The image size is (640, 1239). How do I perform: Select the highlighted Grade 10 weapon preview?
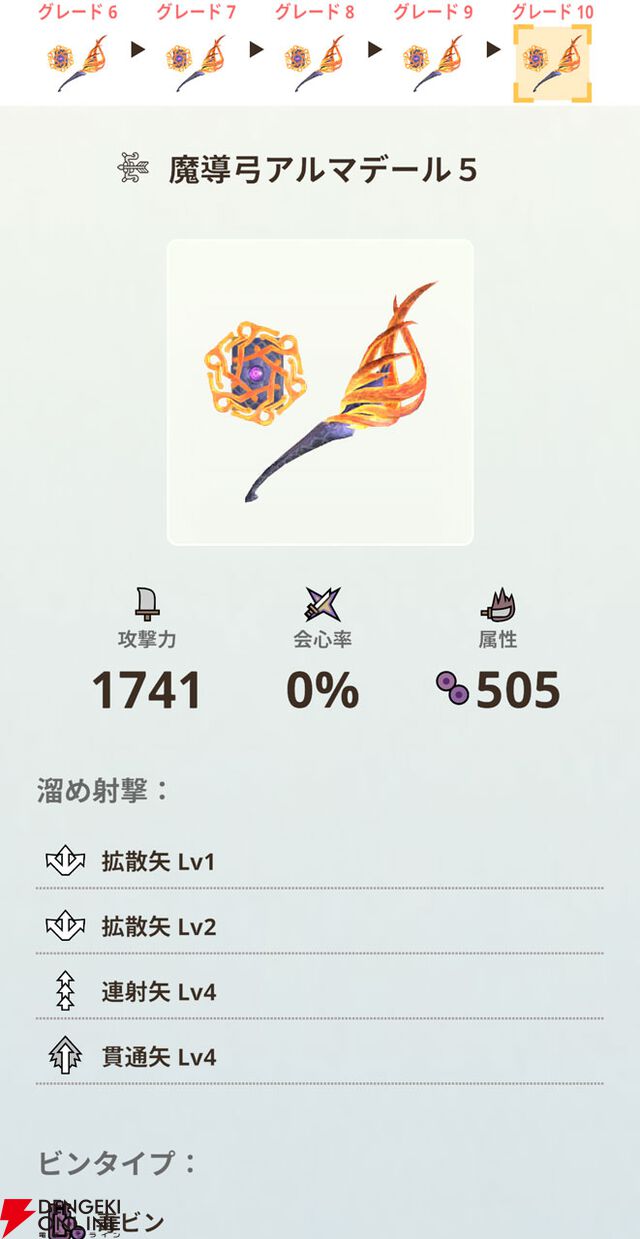click(x=552, y=63)
